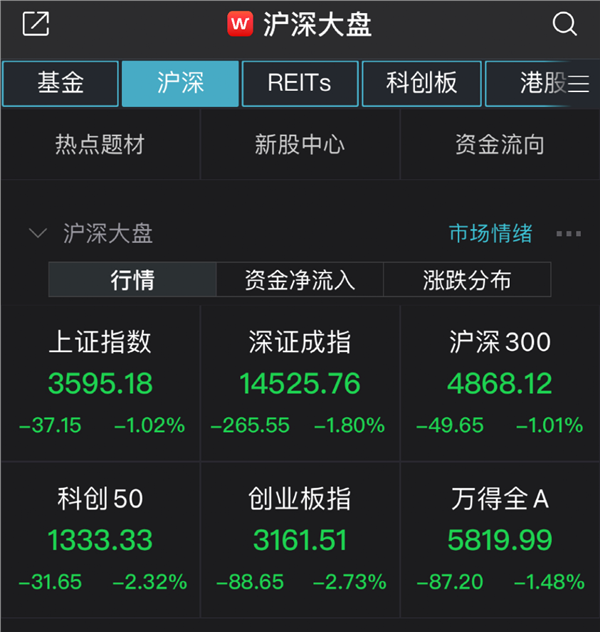The width and height of the screenshot is (600, 632).
Task: Switch to 资金净流入 segment
Action: click(300, 280)
